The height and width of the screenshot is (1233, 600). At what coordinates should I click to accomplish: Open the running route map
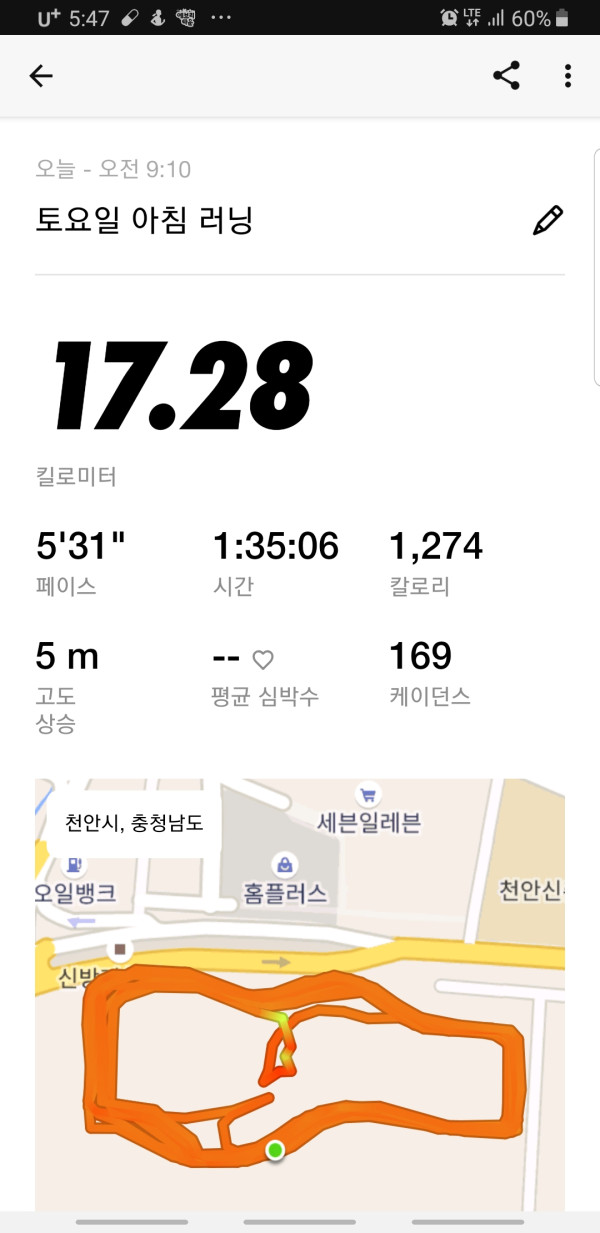[300, 995]
